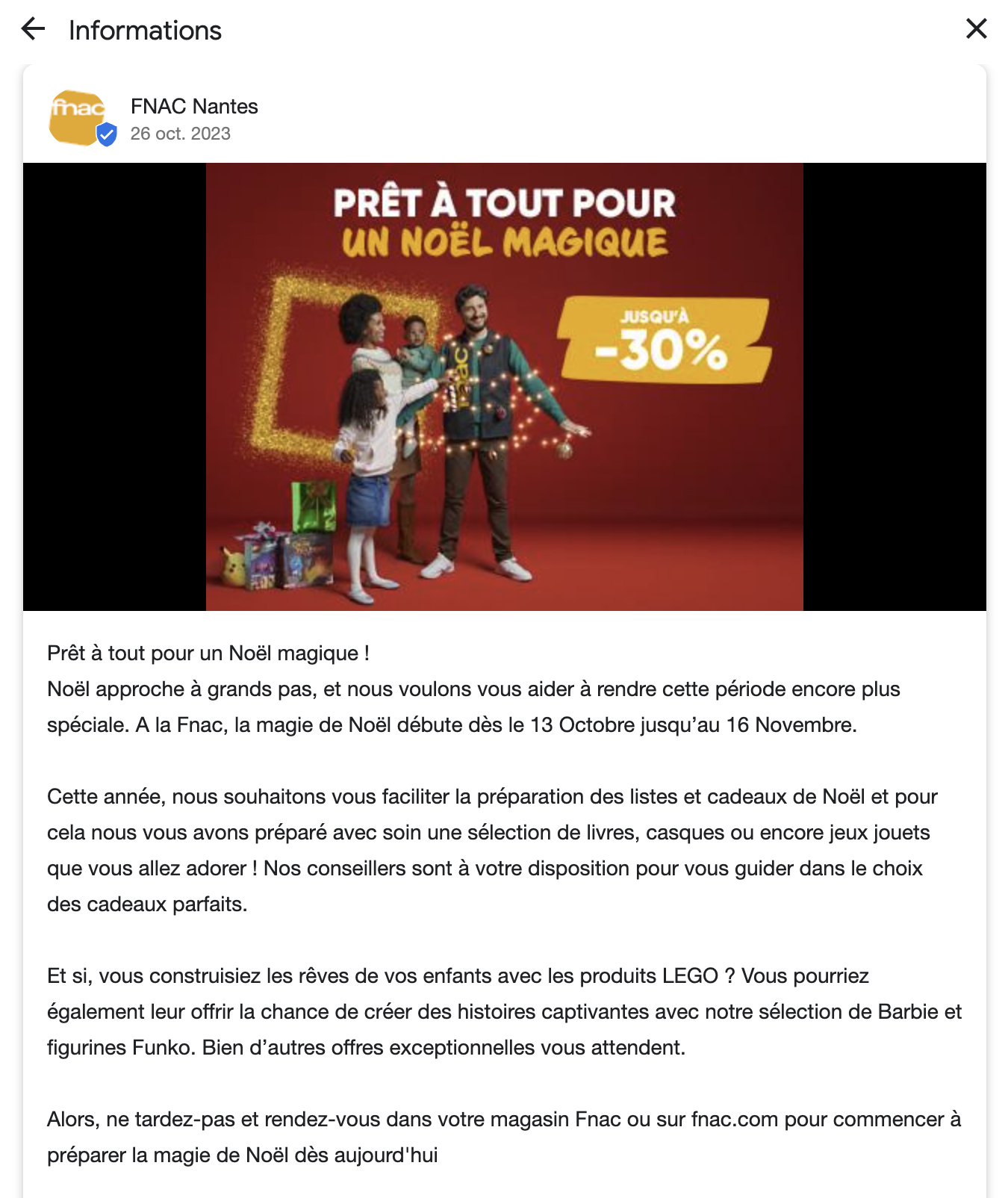Open the Noël magique promo image
This screenshot has width=1008, height=1198.
click(x=504, y=386)
